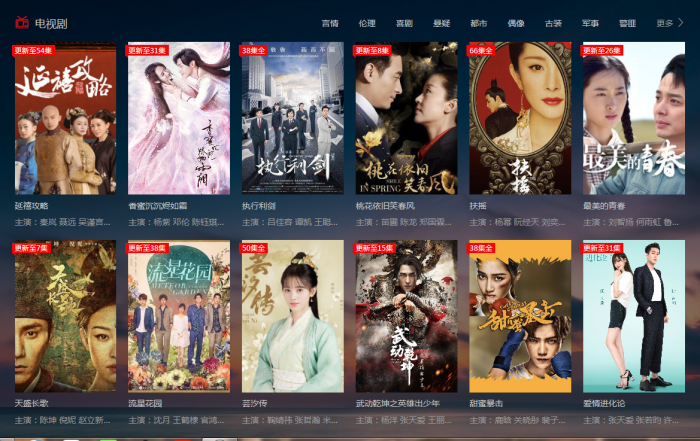Select the 都市 category
This screenshot has width=700, height=441.
tap(478, 22)
